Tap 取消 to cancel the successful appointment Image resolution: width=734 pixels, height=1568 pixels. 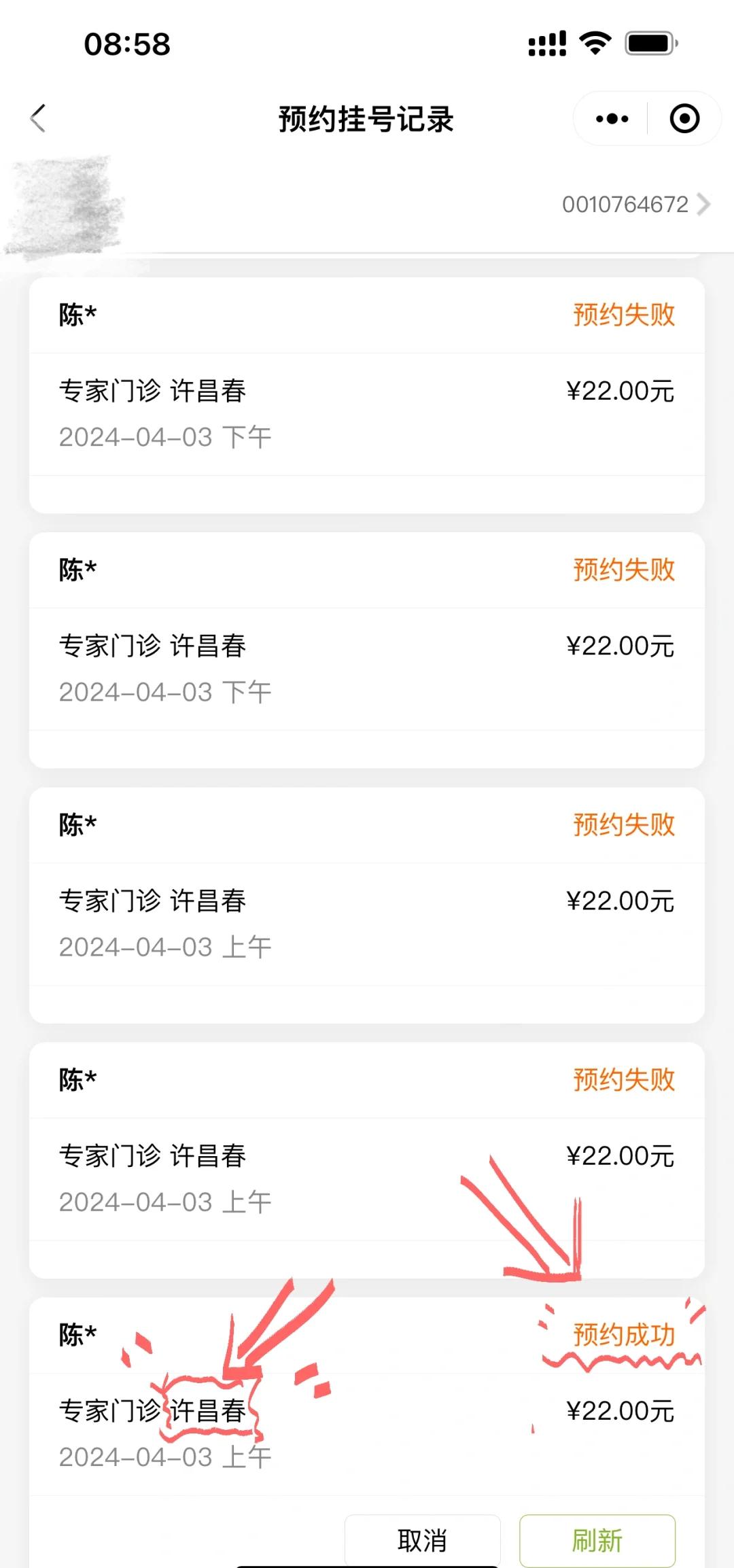422,1540
